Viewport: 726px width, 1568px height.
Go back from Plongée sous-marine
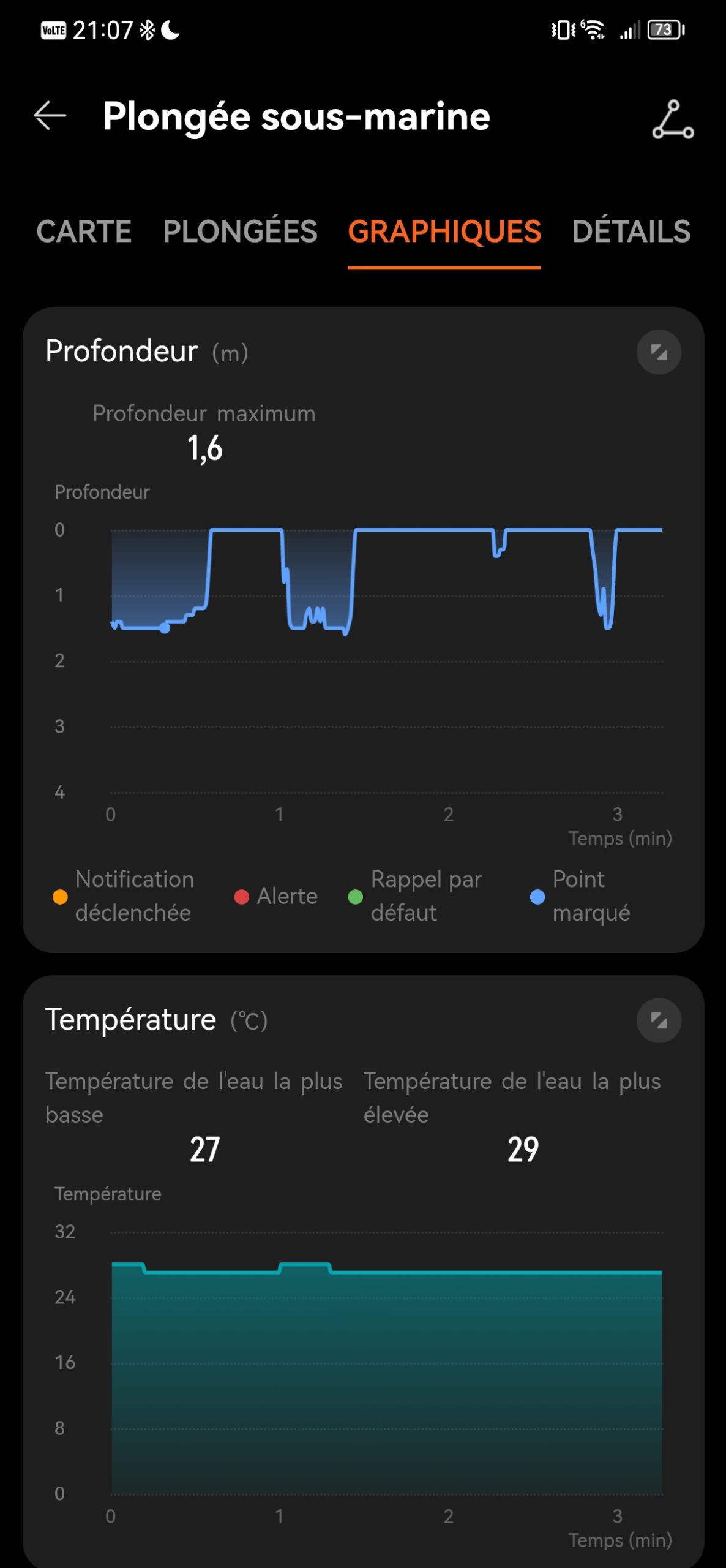(50, 116)
